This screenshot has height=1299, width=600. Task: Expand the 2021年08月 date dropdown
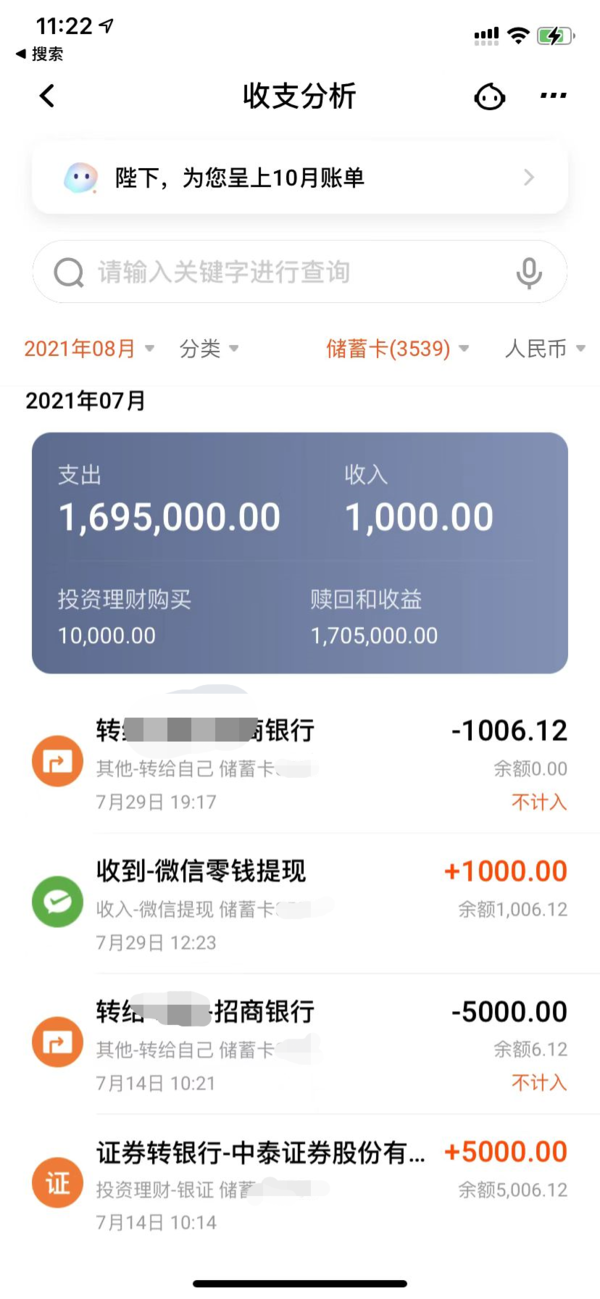(x=89, y=349)
